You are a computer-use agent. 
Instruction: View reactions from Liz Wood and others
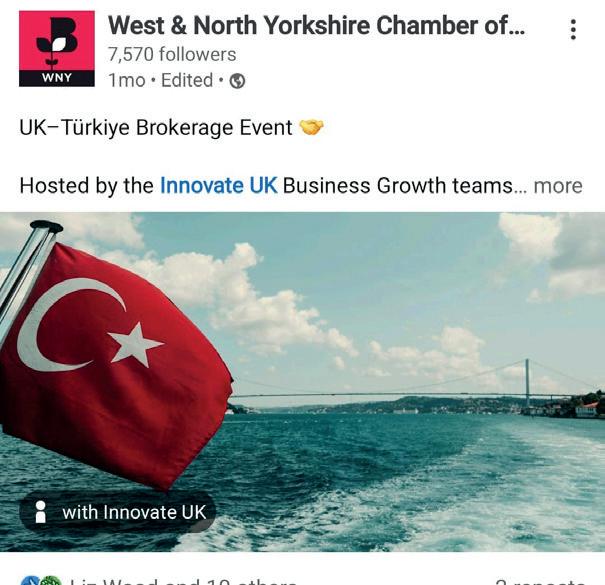tap(180, 580)
